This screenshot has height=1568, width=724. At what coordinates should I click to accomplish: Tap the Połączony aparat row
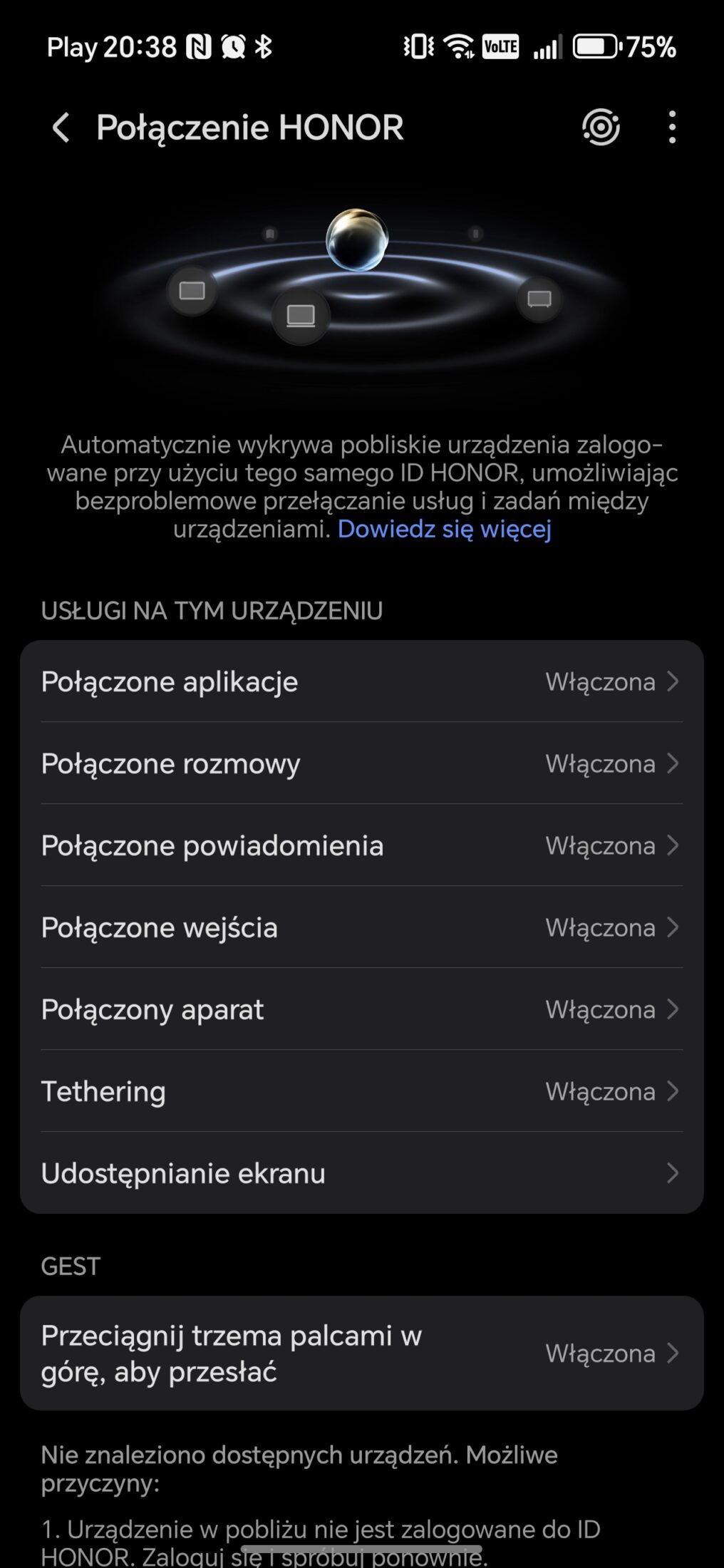(x=361, y=1009)
